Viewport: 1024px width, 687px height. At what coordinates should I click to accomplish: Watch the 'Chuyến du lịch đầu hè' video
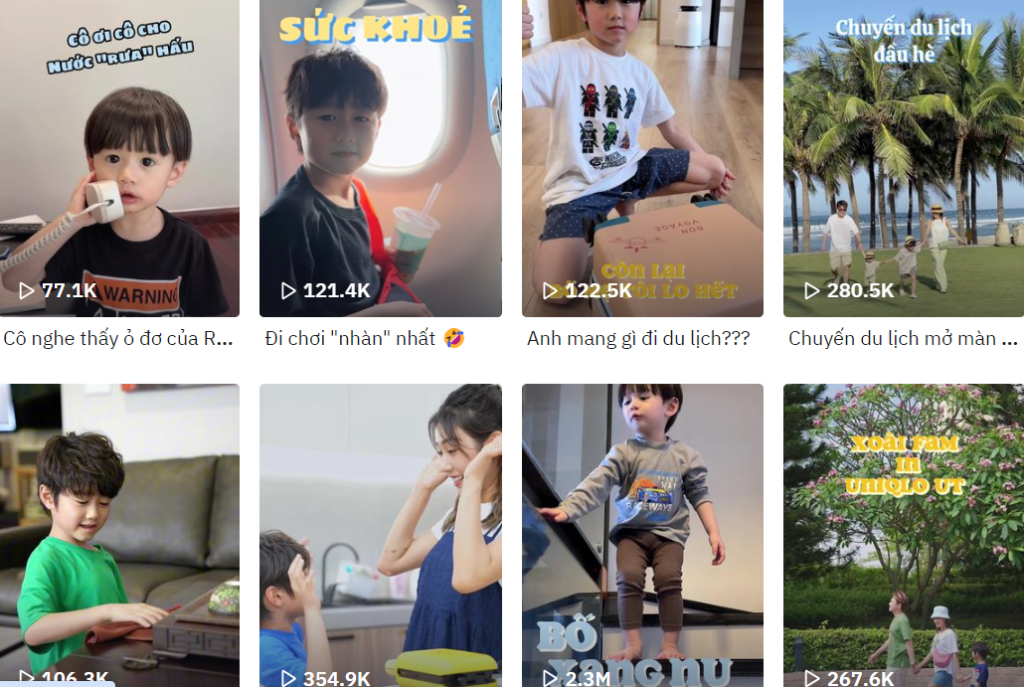903,160
